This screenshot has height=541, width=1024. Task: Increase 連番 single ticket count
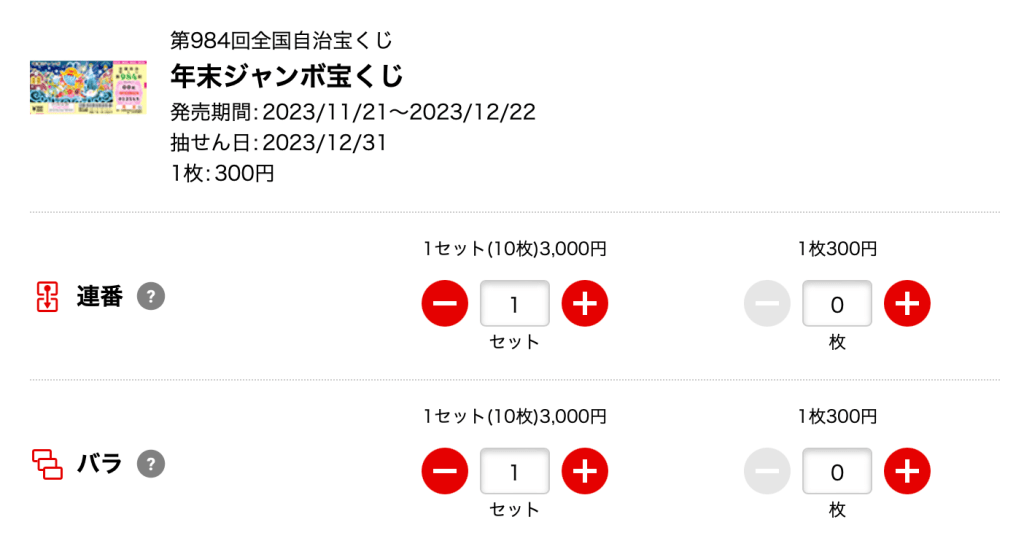(907, 304)
